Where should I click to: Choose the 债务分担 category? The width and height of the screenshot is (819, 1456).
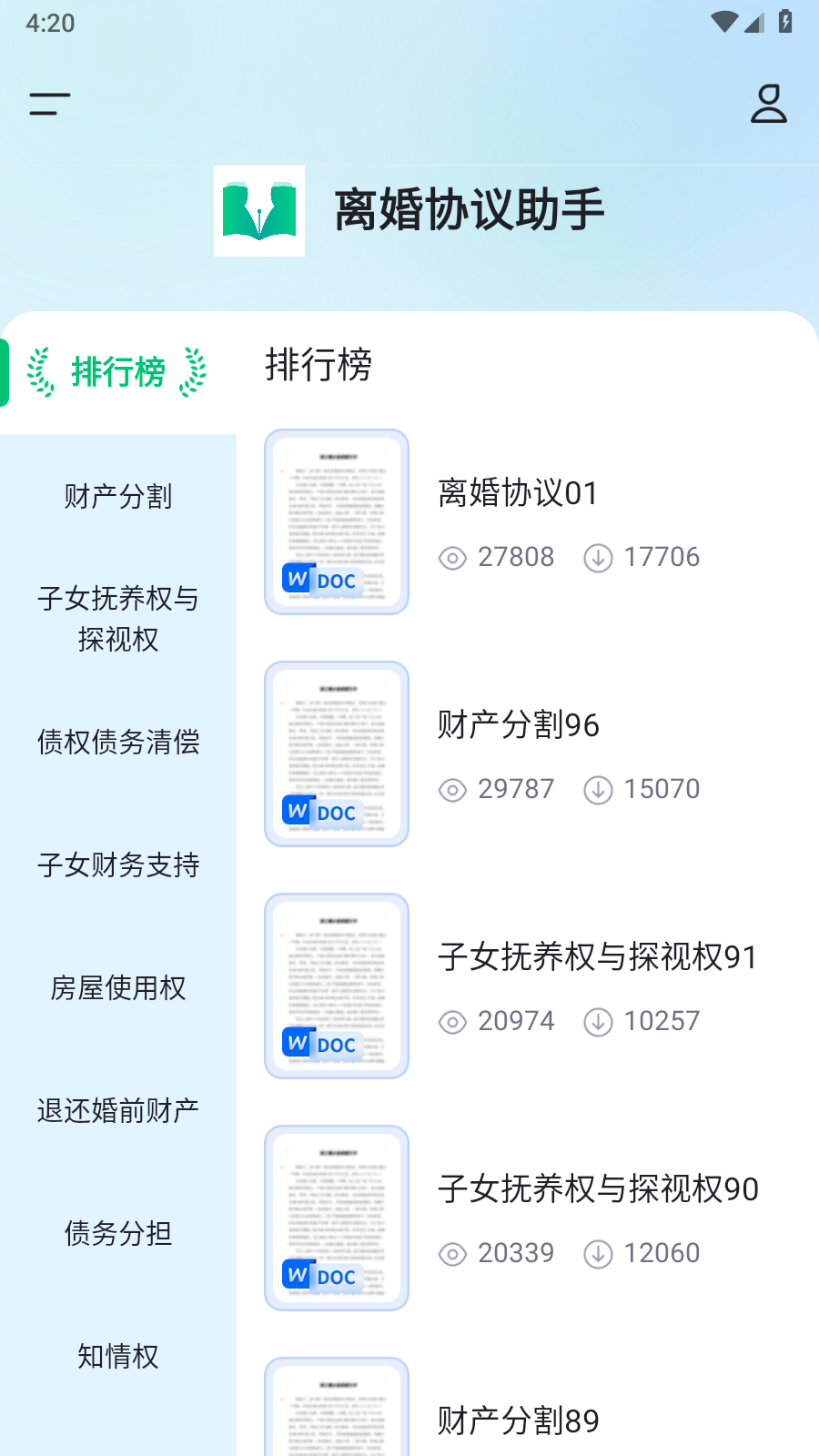point(118,1234)
